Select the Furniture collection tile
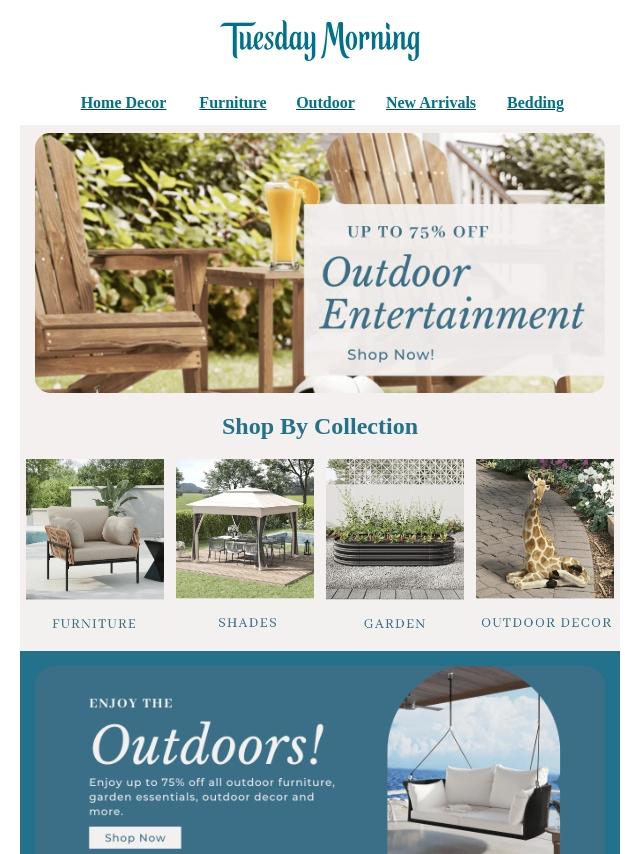Image resolution: width=640 pixels, height=854 pixels. pyautogui.click(x=95, y=529)
